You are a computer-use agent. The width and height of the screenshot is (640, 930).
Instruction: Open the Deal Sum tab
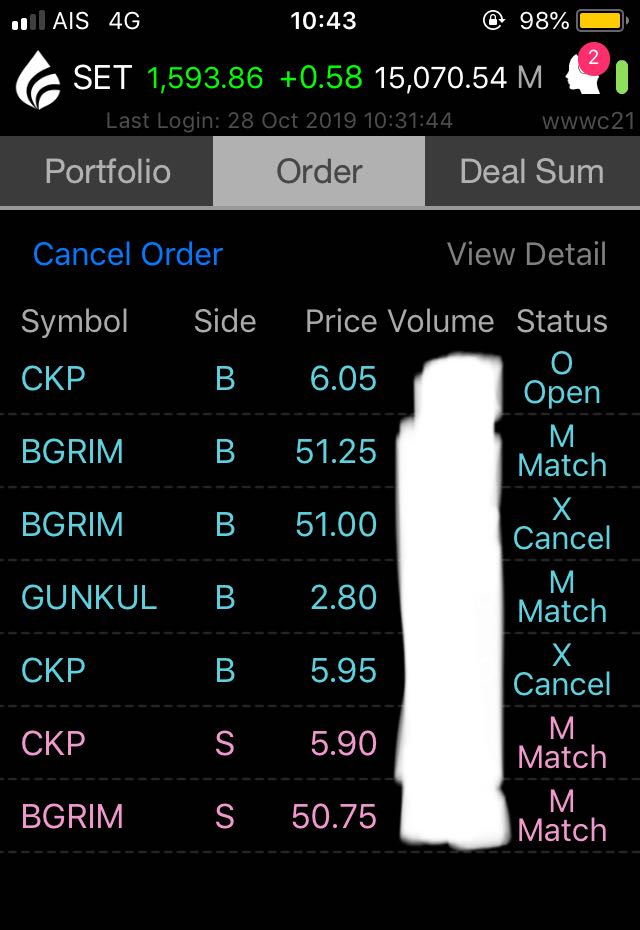(531, 172)
